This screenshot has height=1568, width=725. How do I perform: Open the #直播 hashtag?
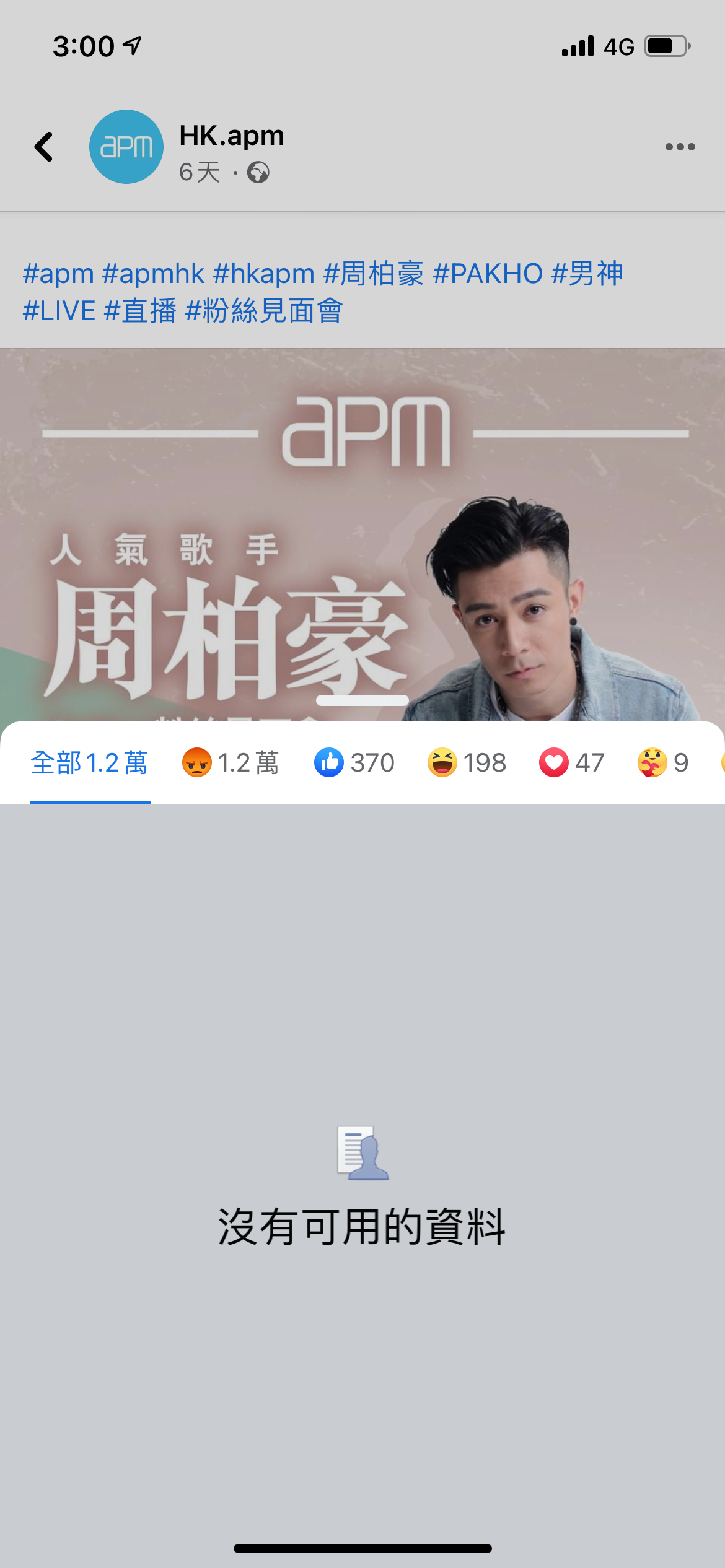pyautogui.click(x=141, y=311)
